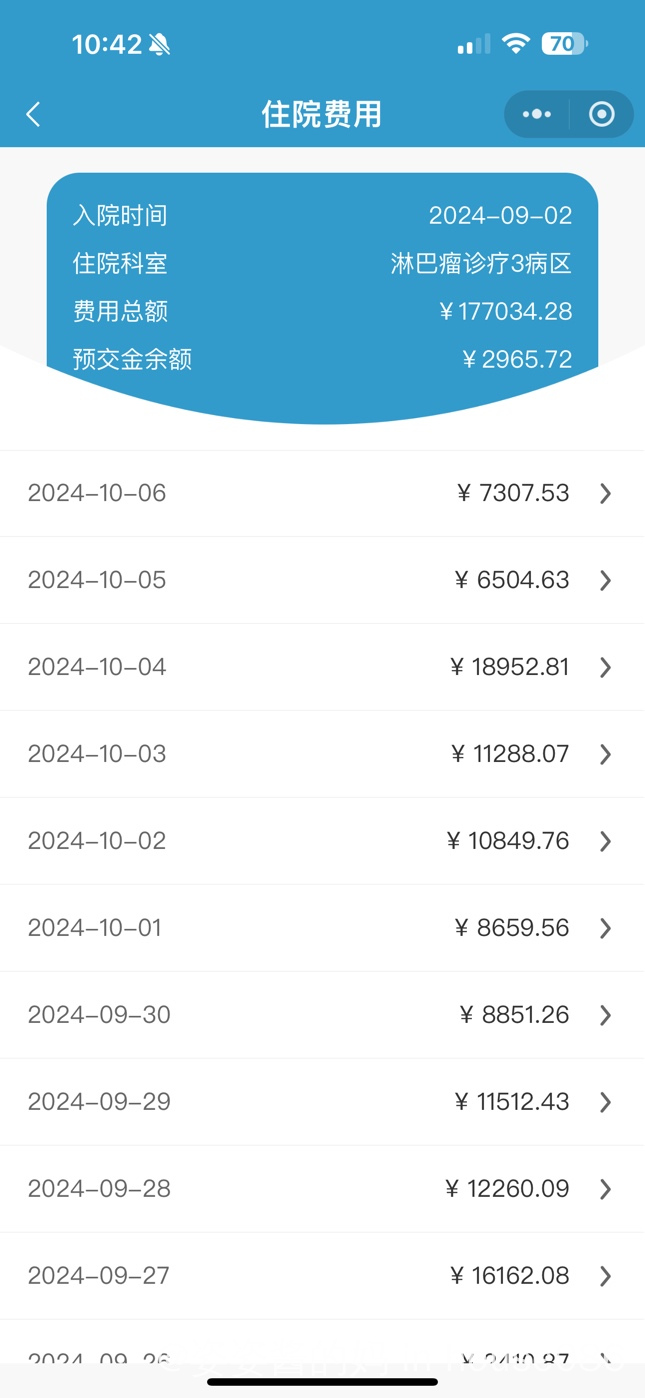The image size is (645, 1398).
Task: Close the mini program with the circle button
Action: coord(601,114)
